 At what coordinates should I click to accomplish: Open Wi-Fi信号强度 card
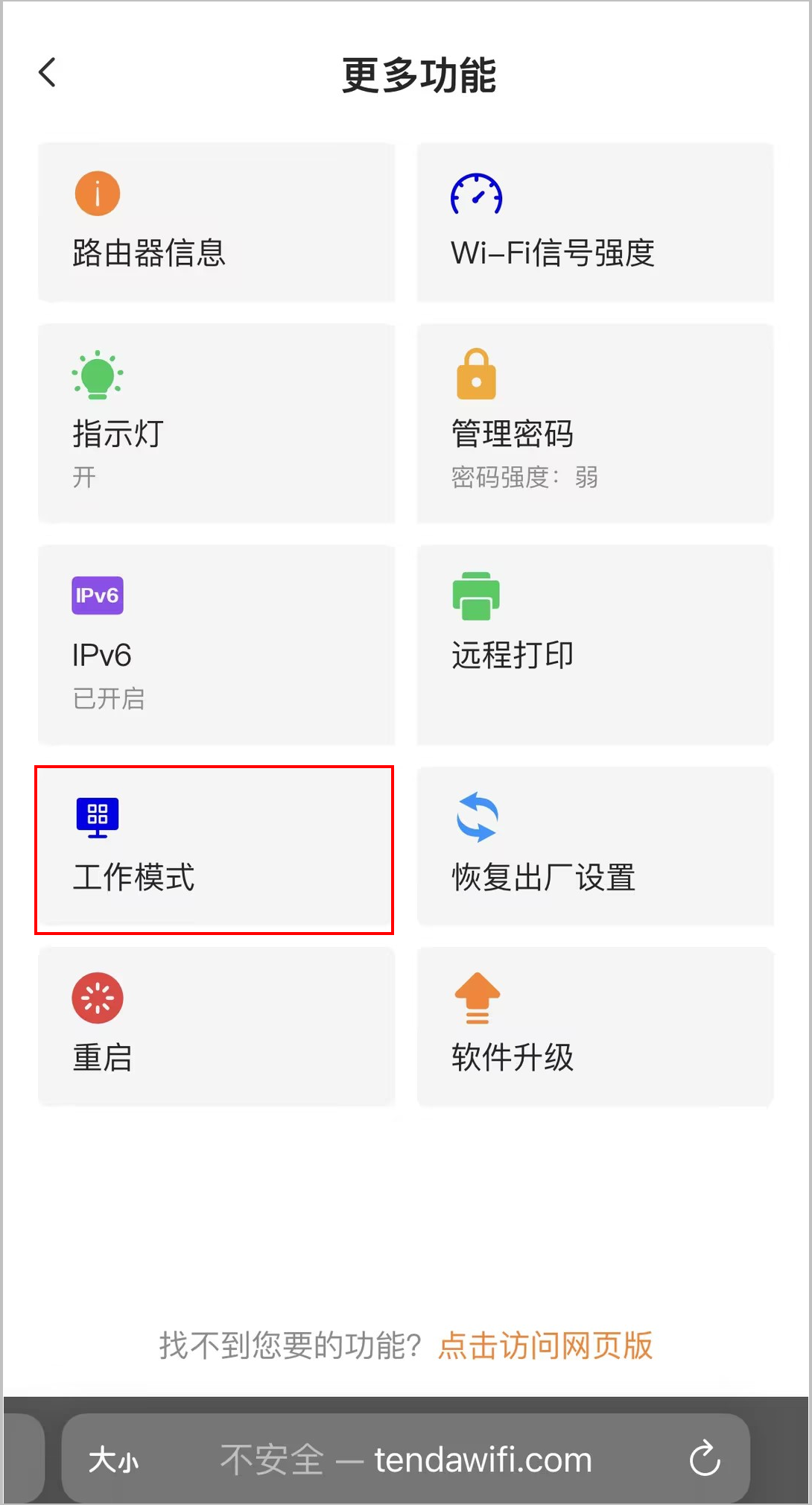pyautogui.click(x=595, y=222)
